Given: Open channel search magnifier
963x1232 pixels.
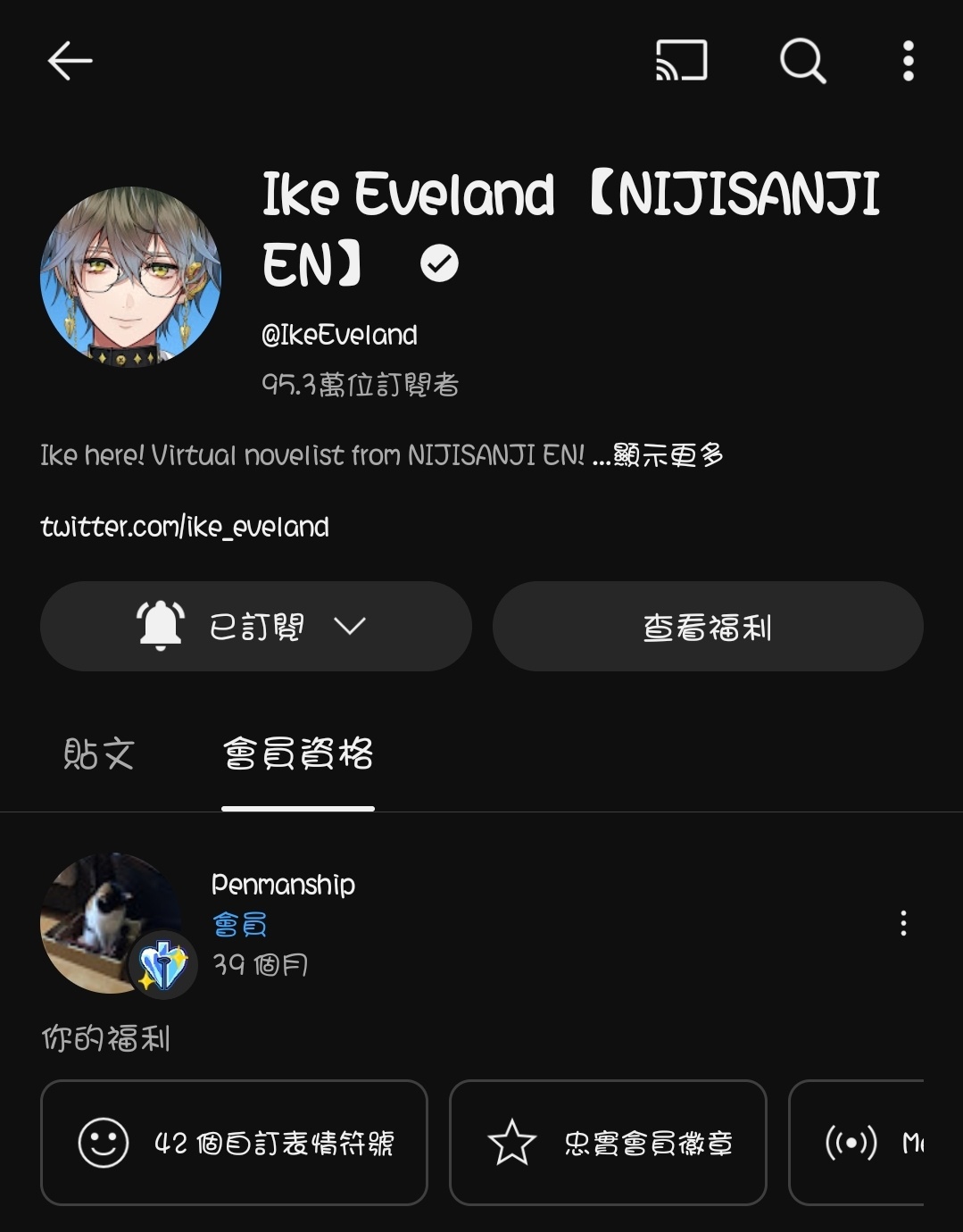Looking at the screenshot, I should click(x=802, y=62).
